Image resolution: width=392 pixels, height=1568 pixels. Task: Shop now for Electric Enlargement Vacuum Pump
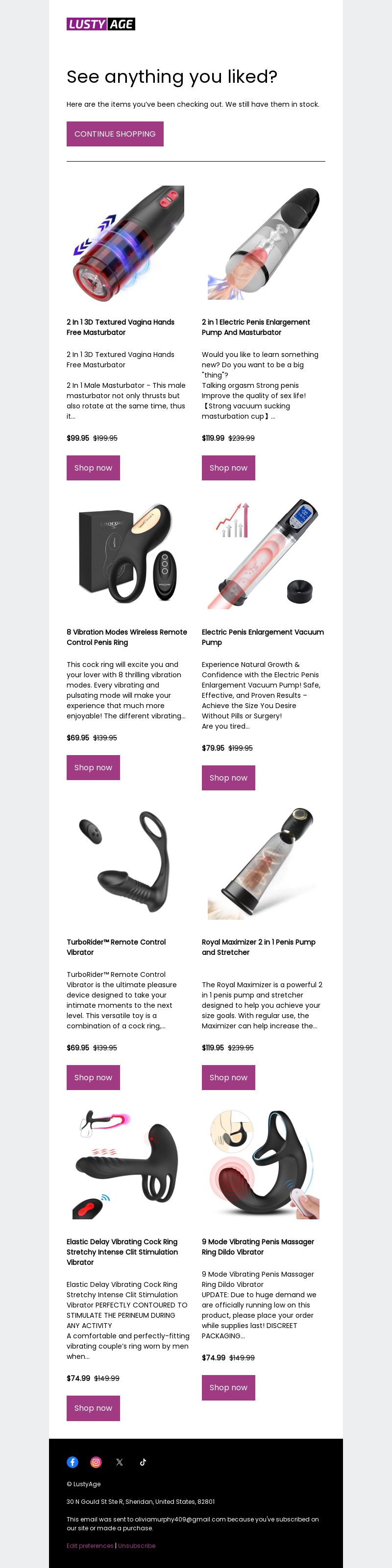[228, 777]
